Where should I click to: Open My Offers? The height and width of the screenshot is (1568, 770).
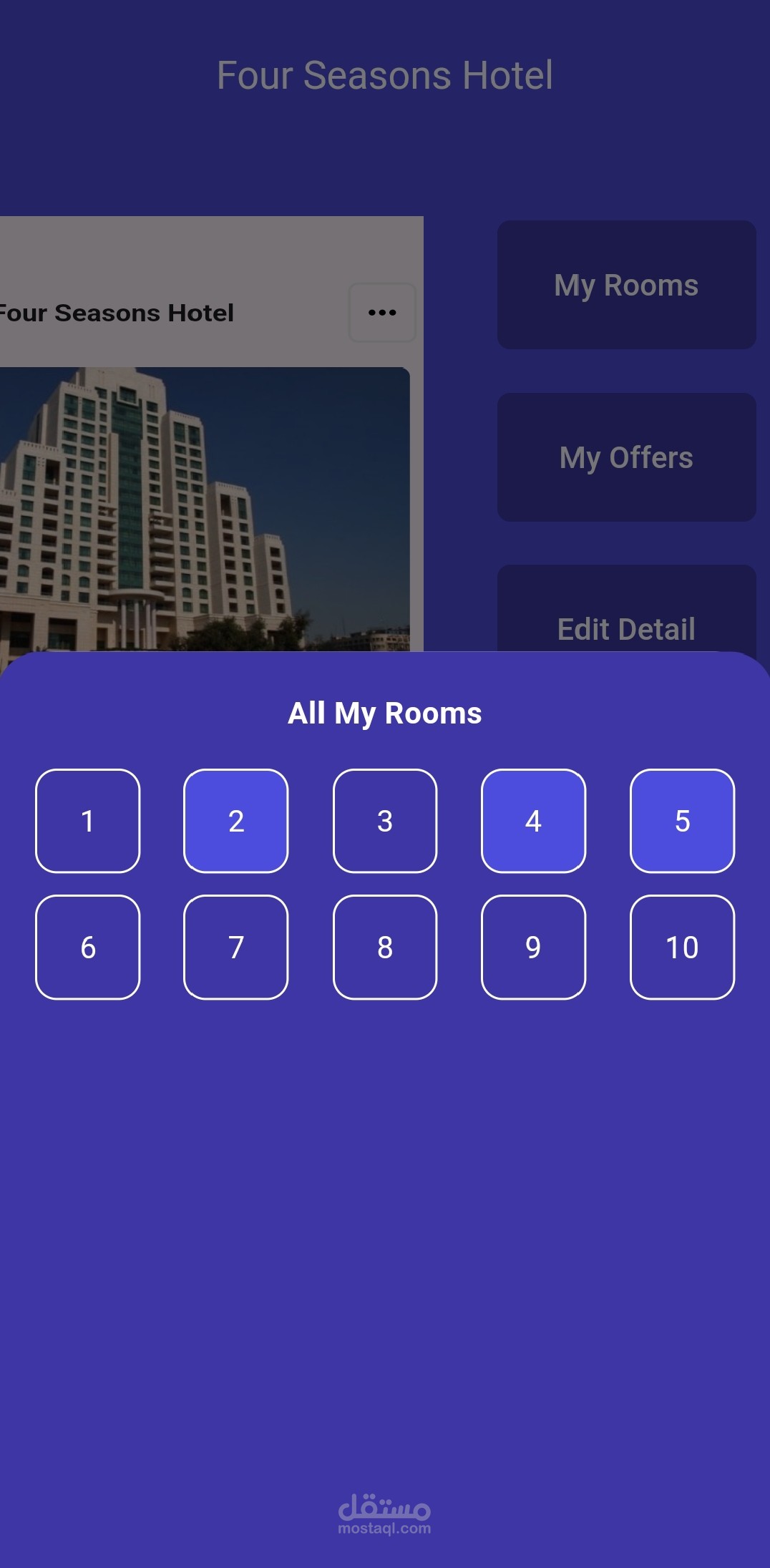coord(626,457)
